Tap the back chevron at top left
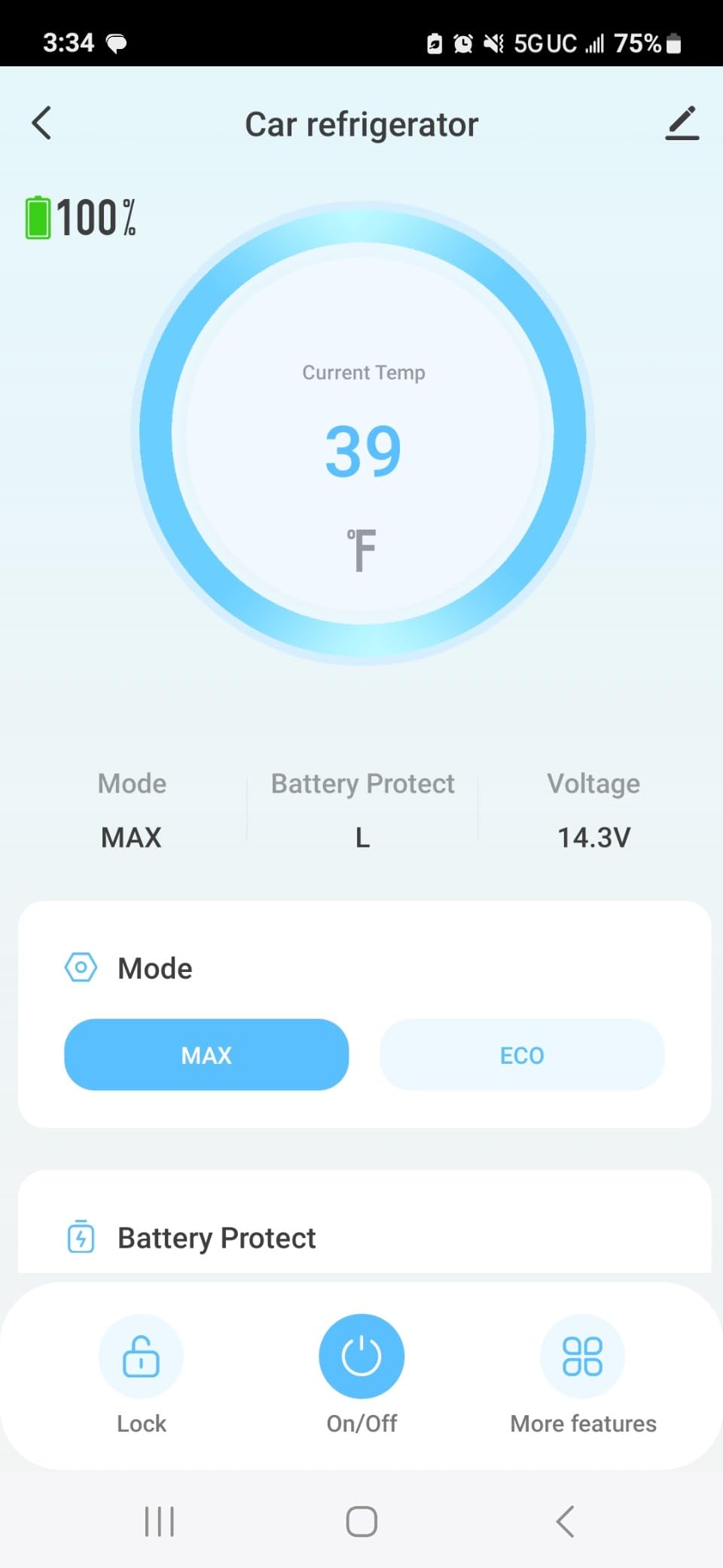The image size is (723, 1568). point(41,123)
